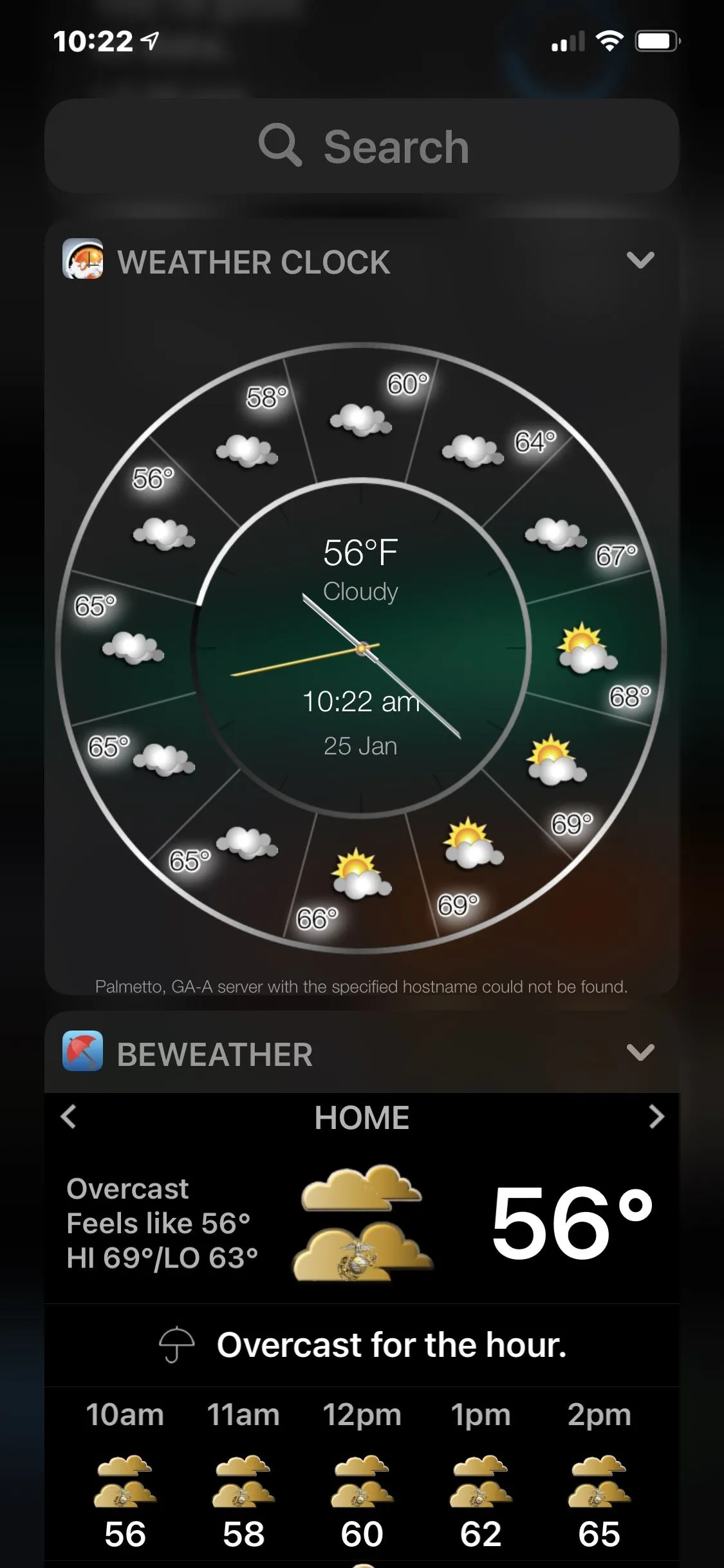Collapse the BeWeather widget chevron
The width and height of the screenshot is (724, 1568).
(x=640, y=1052)
